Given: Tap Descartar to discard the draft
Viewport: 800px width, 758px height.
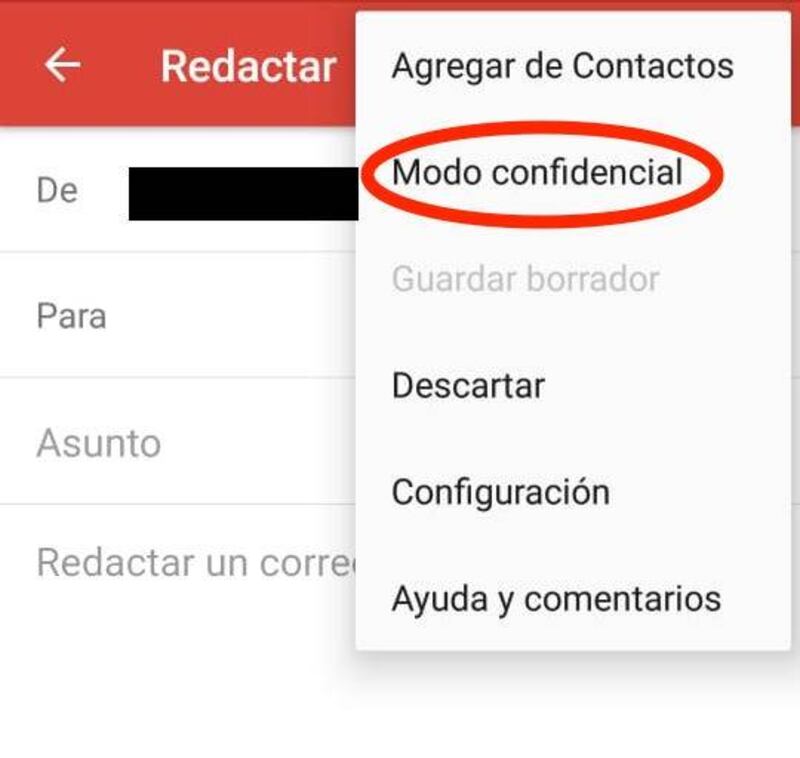Looking at the screenshot, I should click(468, 386).
